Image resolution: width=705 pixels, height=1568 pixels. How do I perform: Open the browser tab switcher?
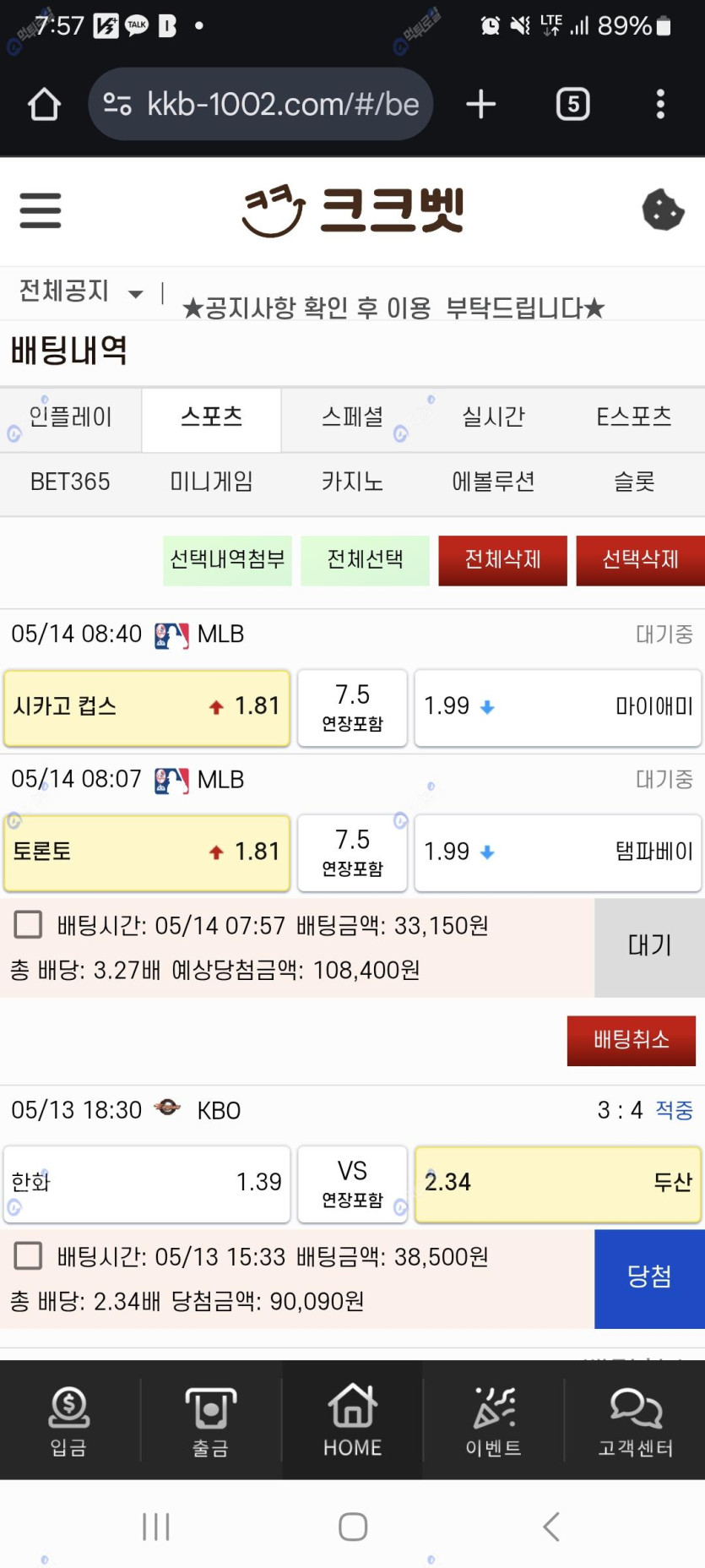(x=573, y=105)
